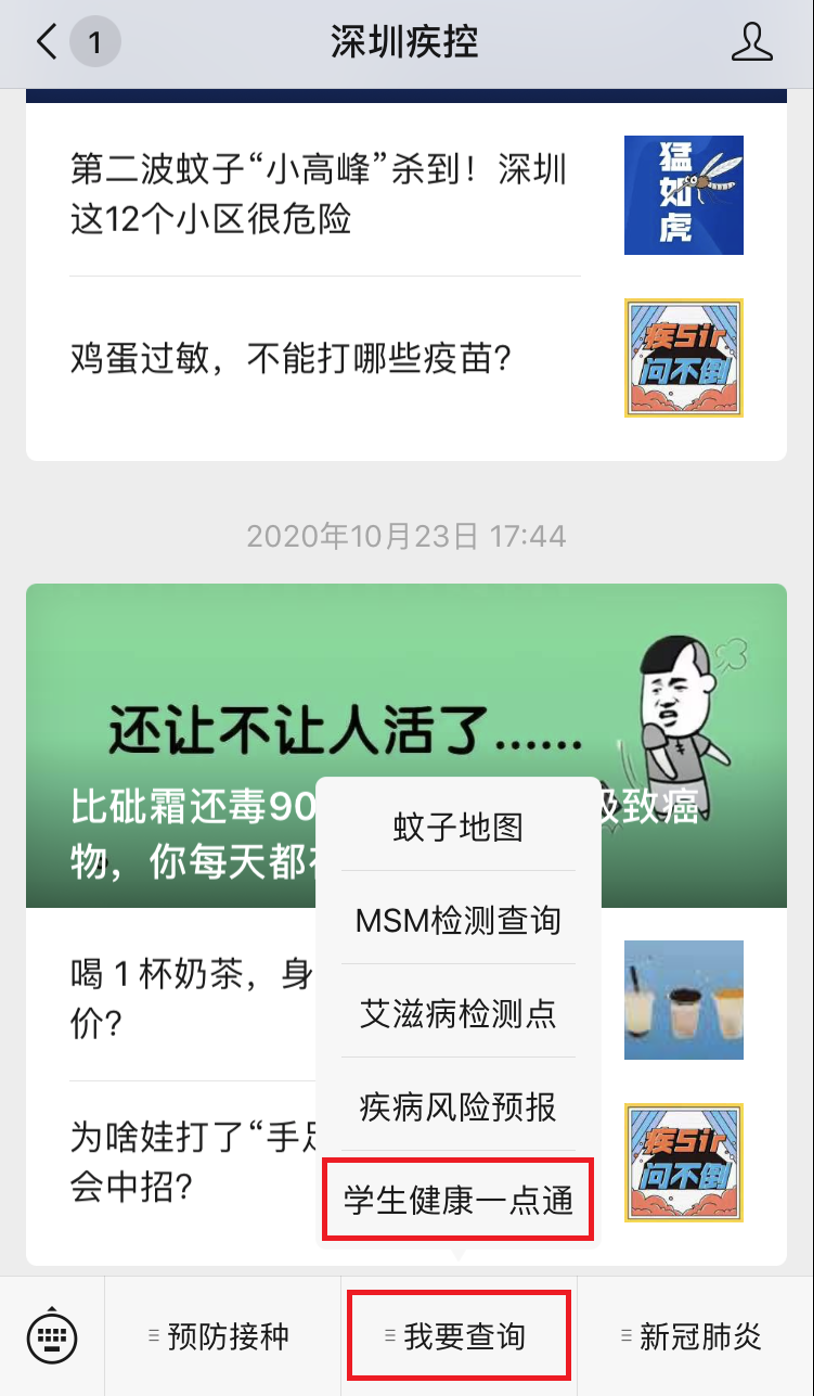Open the account profile icon
The image size is (814, 1396).
pyautogui.click(x=752, y=42)
